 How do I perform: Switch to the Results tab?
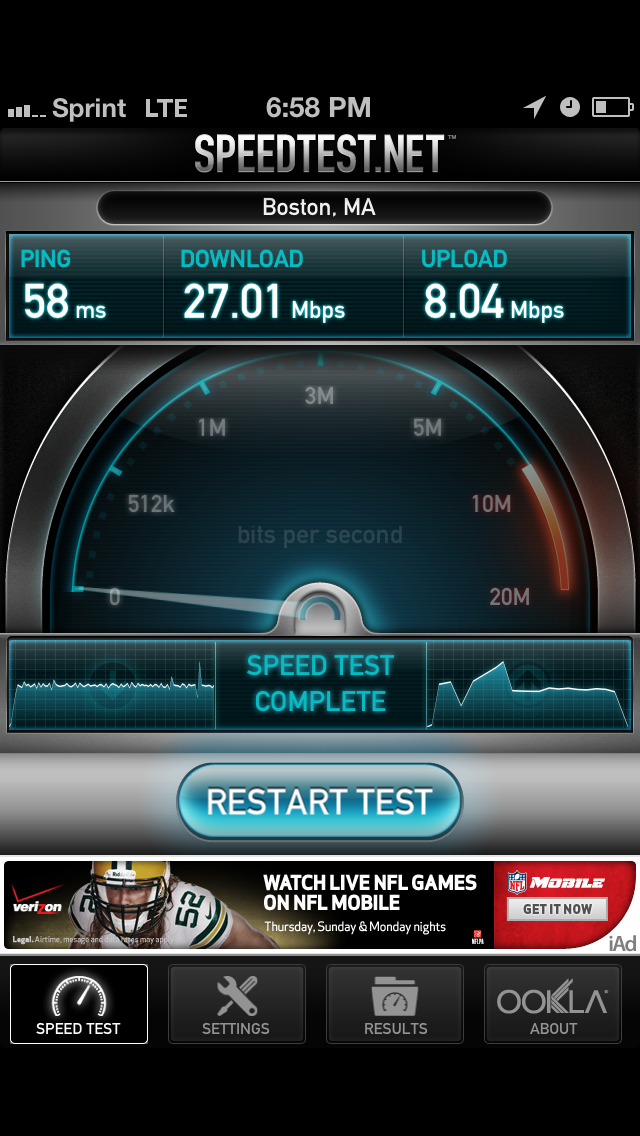395,1003
